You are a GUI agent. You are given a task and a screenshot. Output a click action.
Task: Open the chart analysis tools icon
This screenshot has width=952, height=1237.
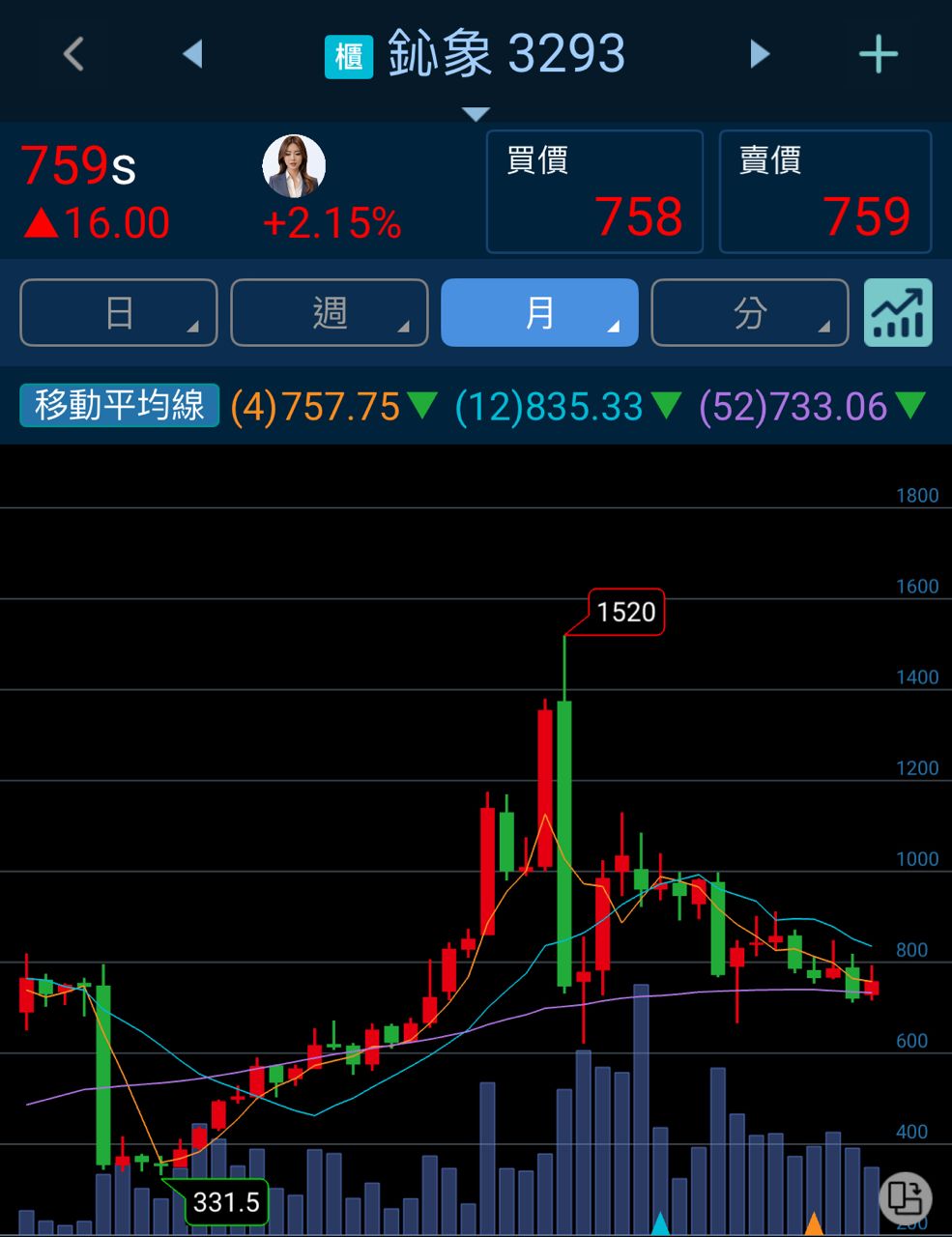pos(898,312)
